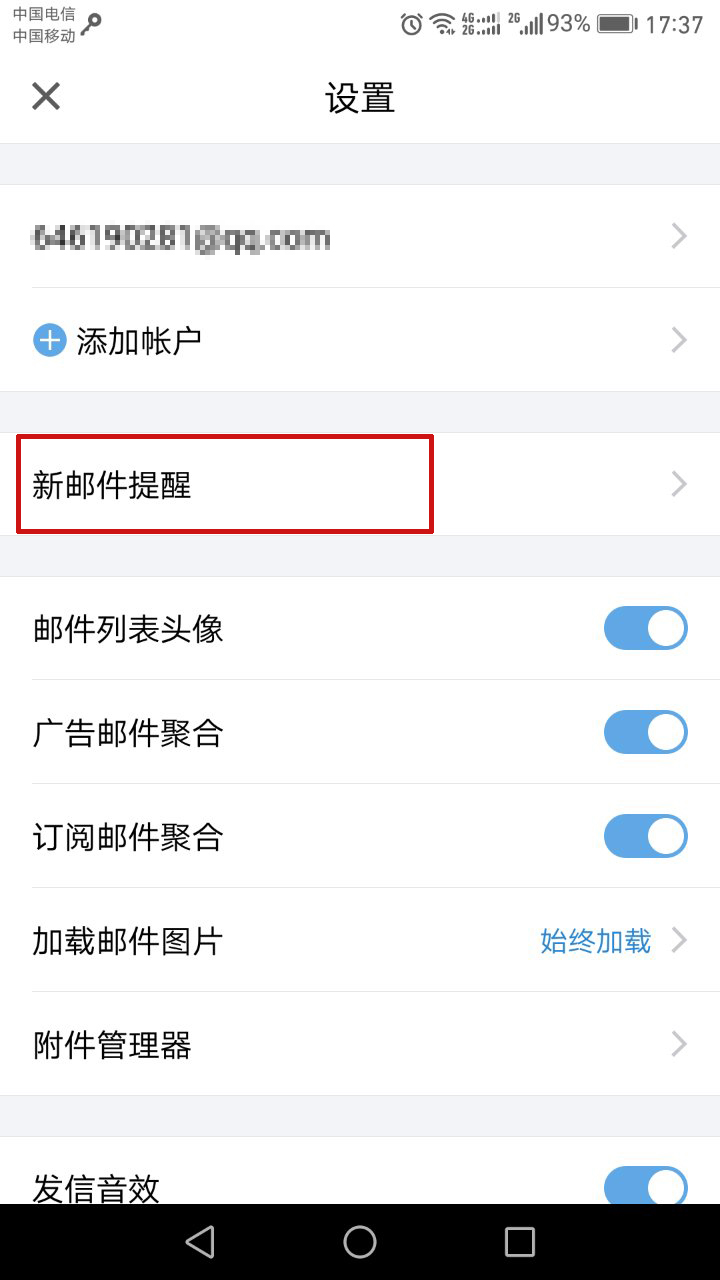The height and width of the screenshot is (1280, 720).
Task: Turn off 订阅邮件聚合 switch
Action: [x=645, y=837]
